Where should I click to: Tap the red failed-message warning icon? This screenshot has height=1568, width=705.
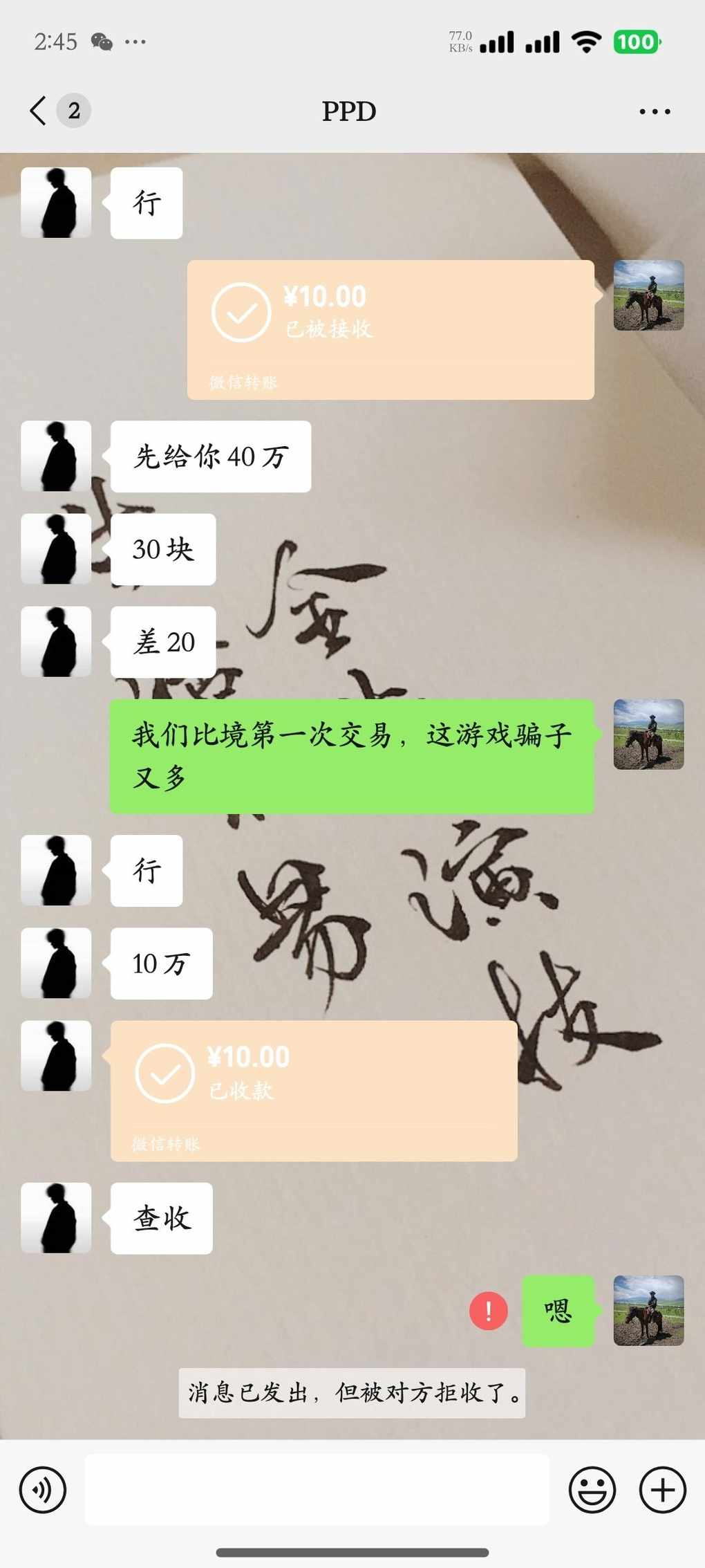coord(489,1311)
